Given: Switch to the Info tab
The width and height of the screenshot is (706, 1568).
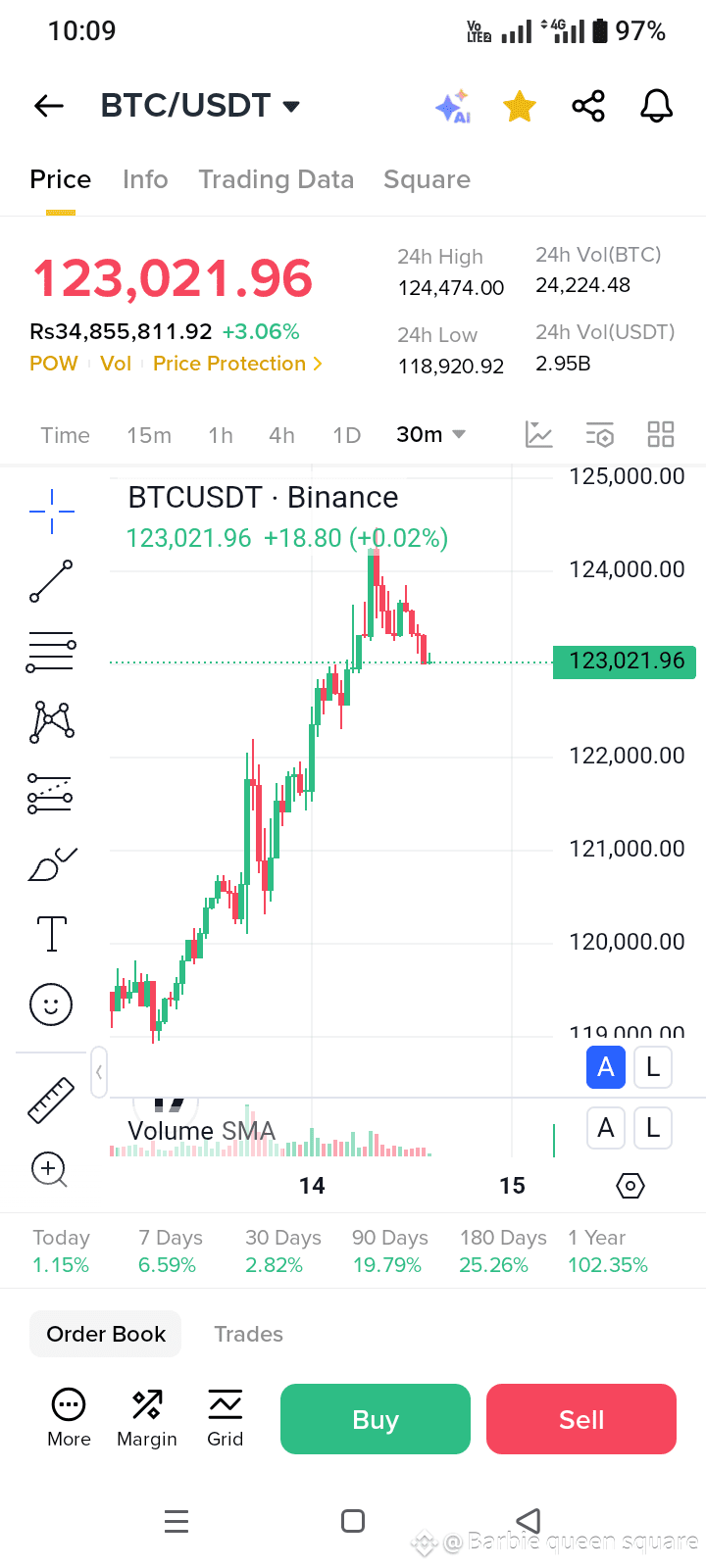Looking at the screenshot, I should [145, 179].
